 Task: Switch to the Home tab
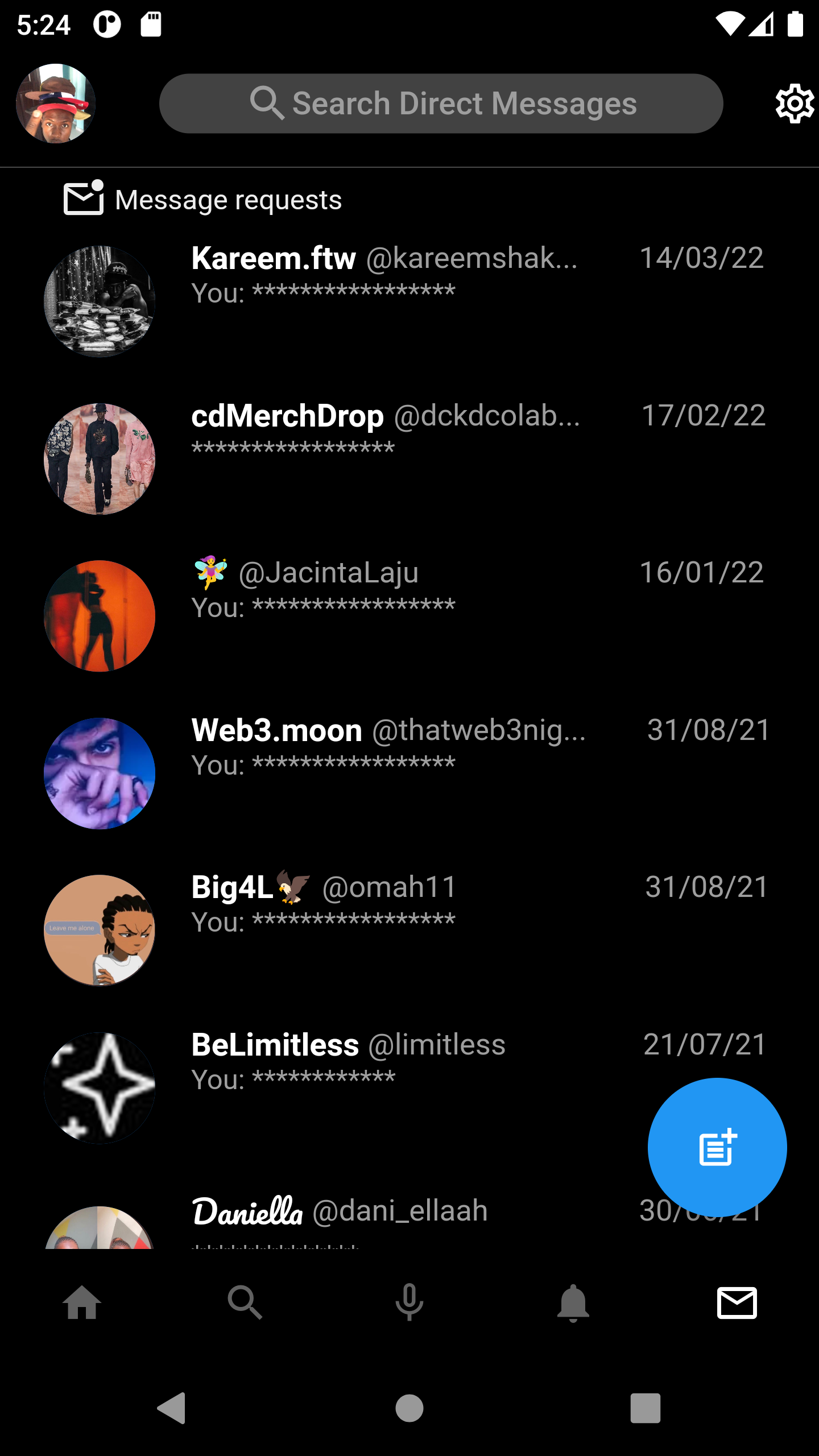[82, 1302]
